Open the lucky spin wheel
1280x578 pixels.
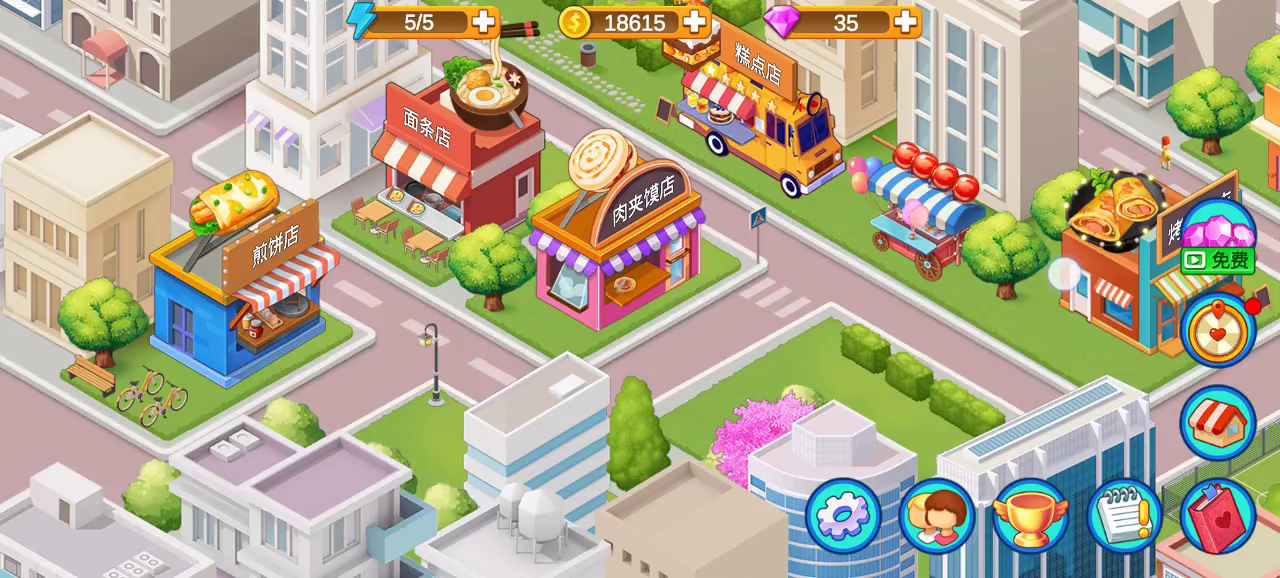[1217, 330]
